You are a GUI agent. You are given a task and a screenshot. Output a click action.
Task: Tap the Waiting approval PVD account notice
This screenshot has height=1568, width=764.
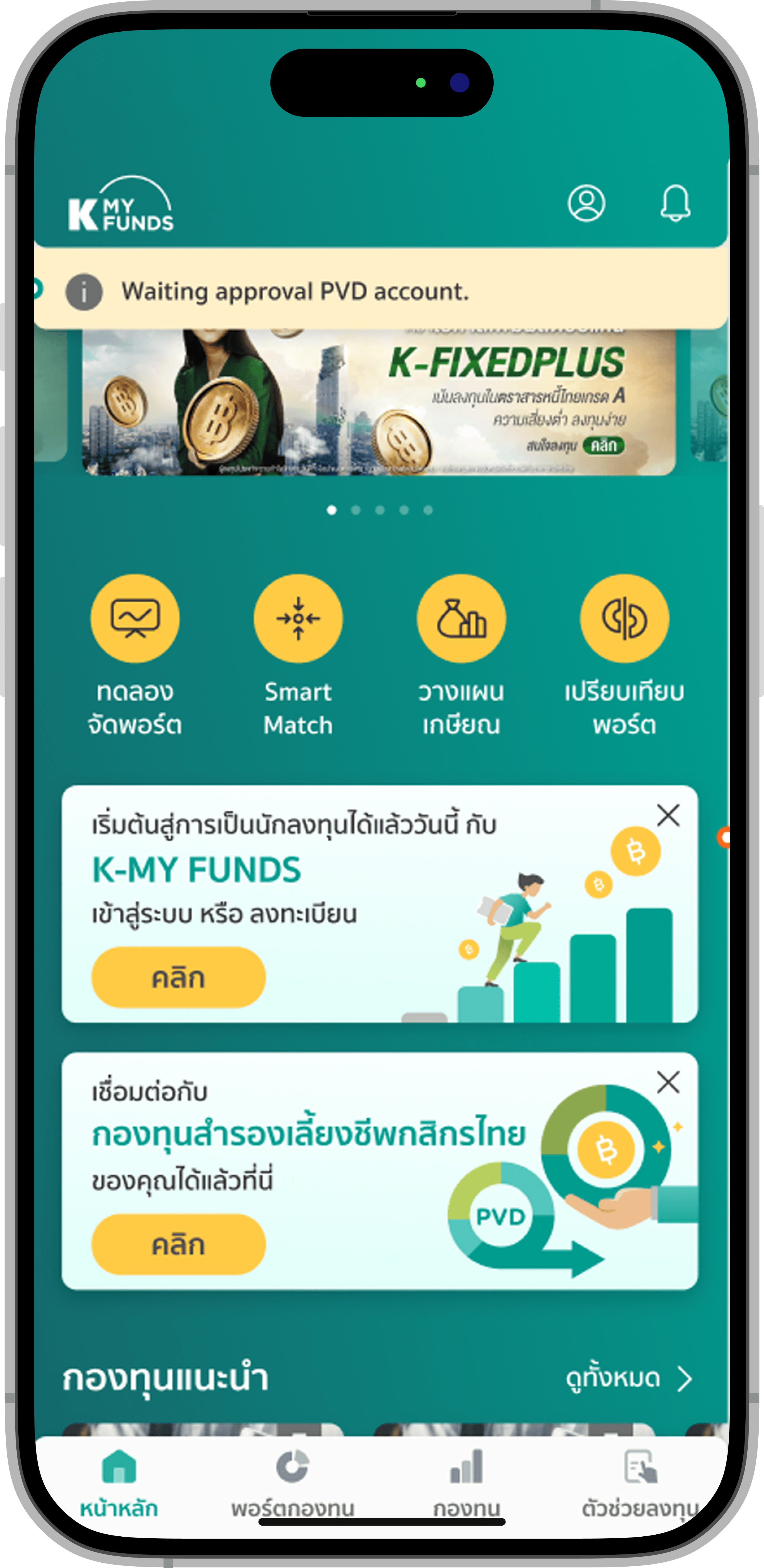point(296,292)
